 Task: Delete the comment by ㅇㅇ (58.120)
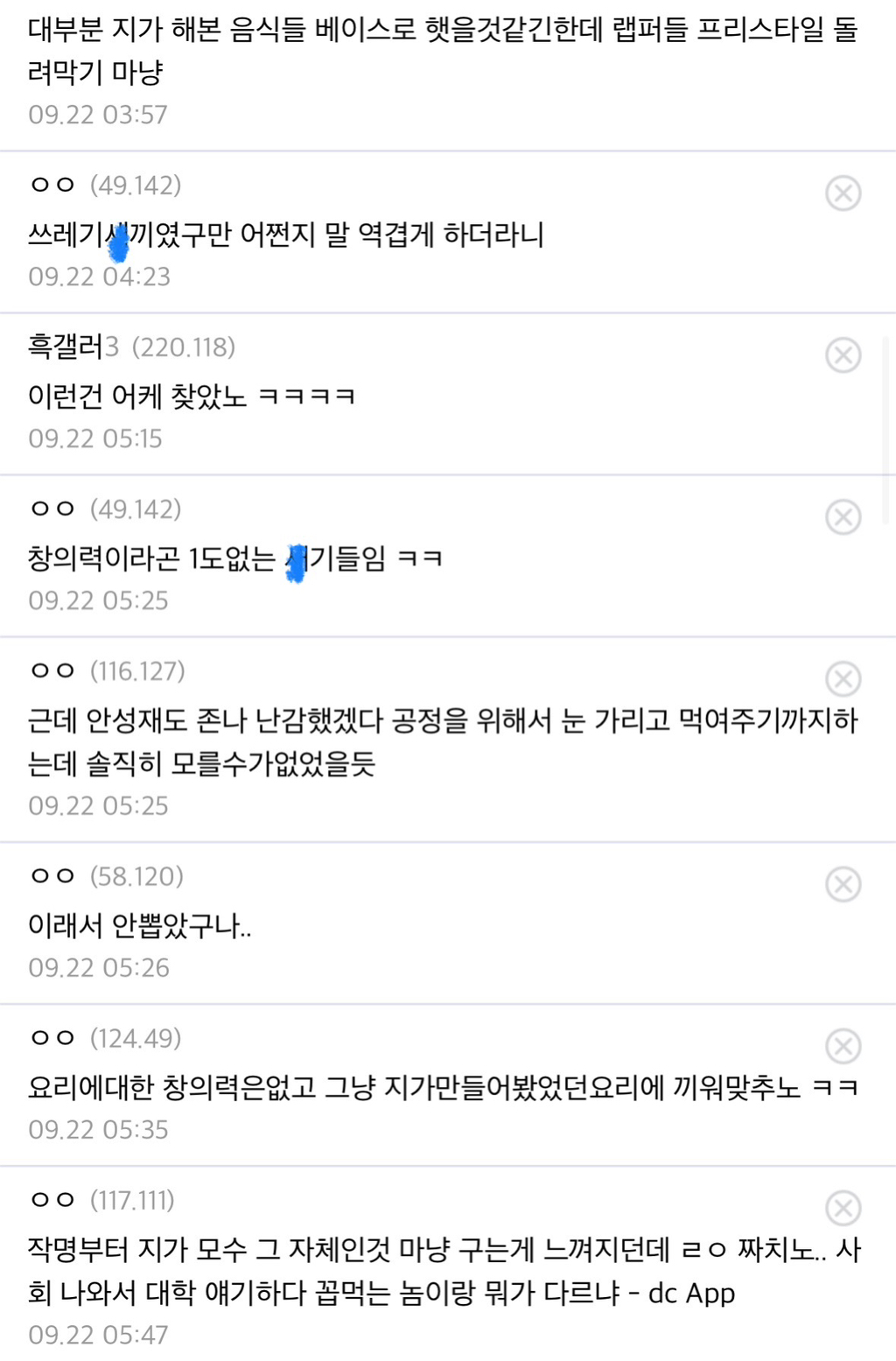tap(843, 885)
